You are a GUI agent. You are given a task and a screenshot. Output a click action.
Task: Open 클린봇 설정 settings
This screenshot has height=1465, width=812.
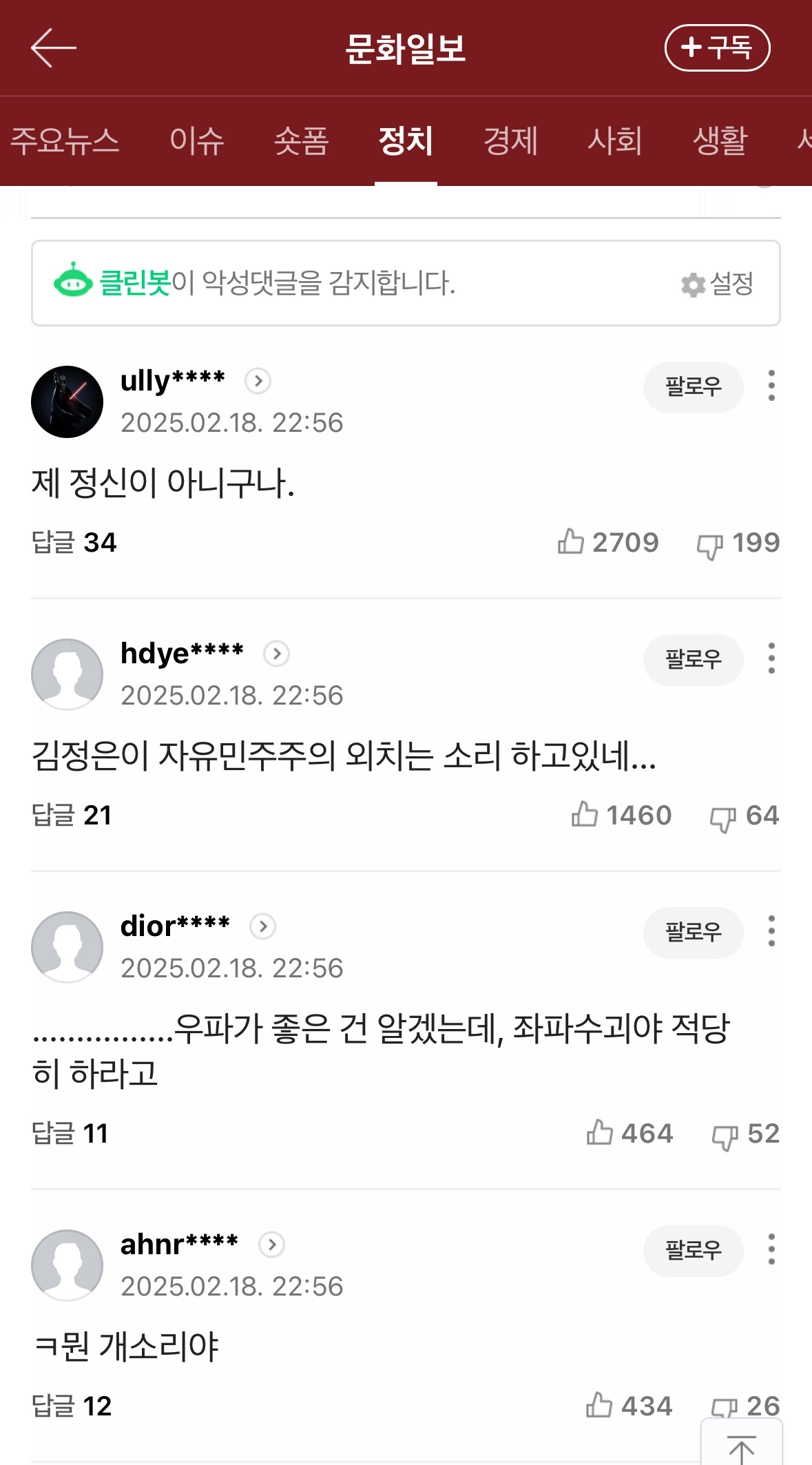[x=717, y=283]
